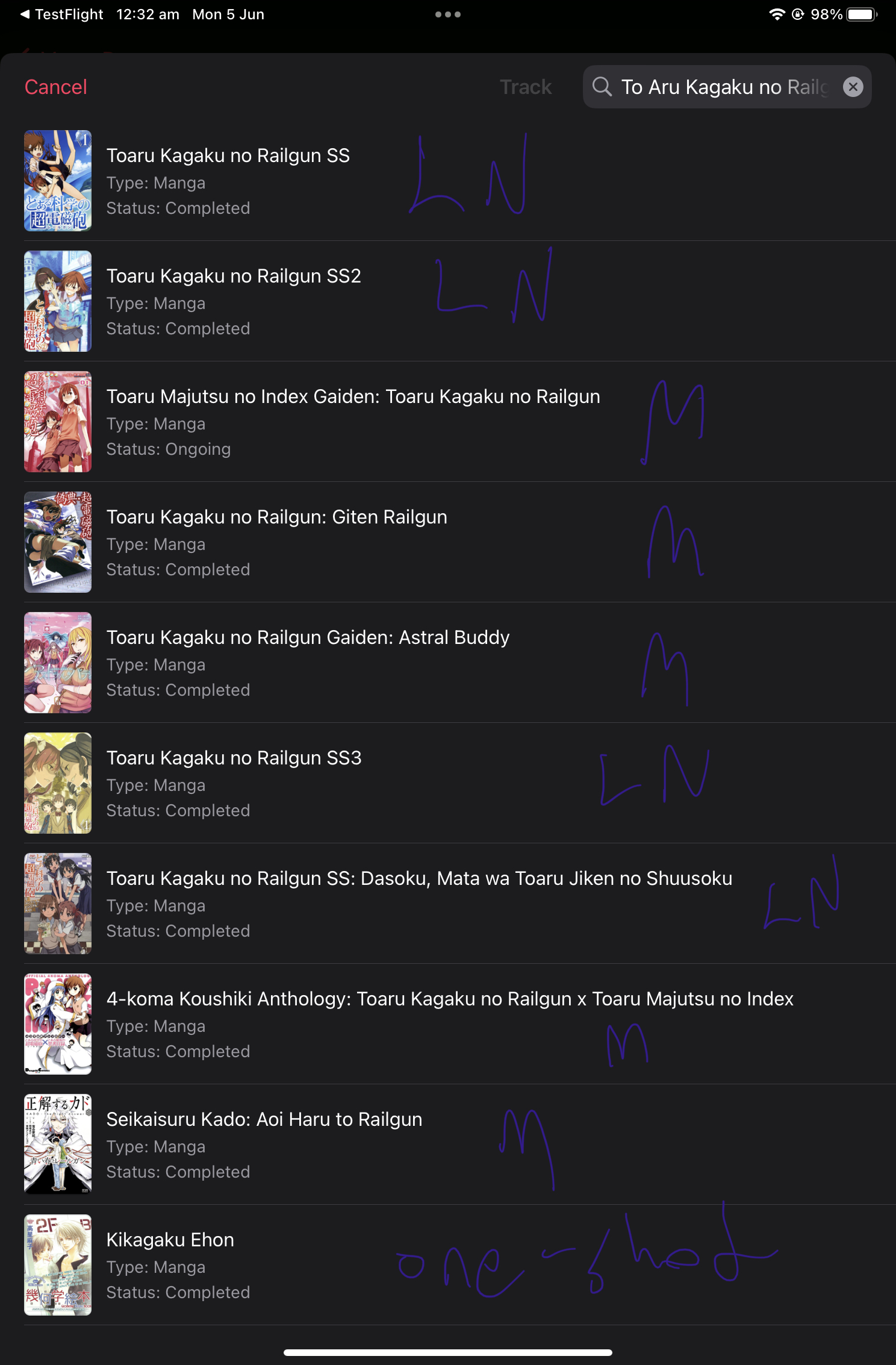Tap the three-dot multitasking indicator
This screenshot has width=896, height=1365.
(x=448, y=14)
